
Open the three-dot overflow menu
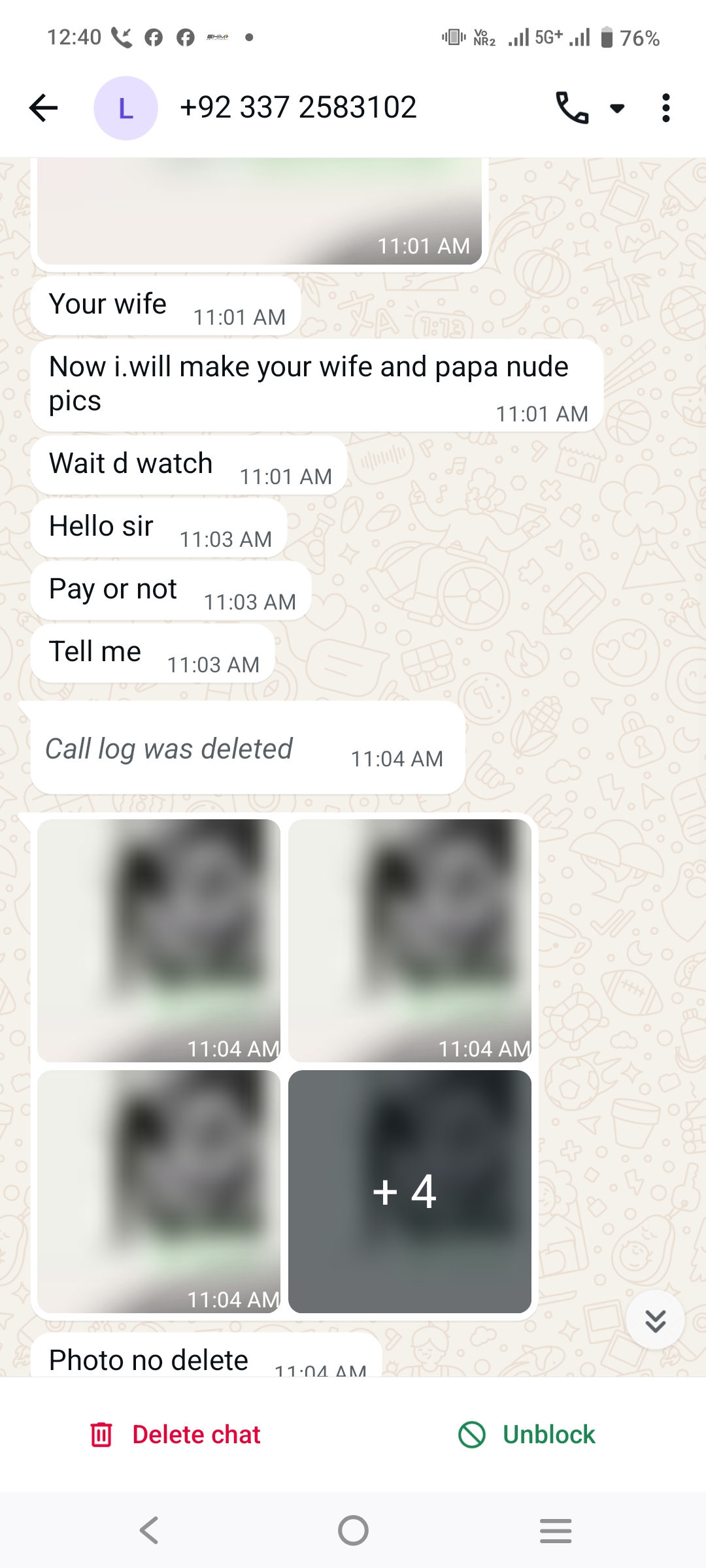(x=665, y=108)
